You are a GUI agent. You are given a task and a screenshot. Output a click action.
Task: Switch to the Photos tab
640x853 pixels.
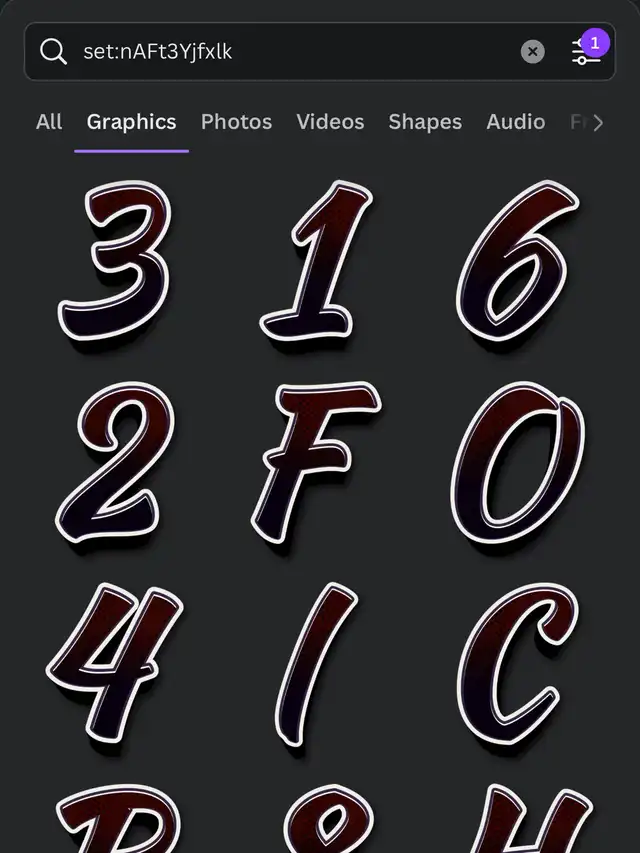[236, 122]
